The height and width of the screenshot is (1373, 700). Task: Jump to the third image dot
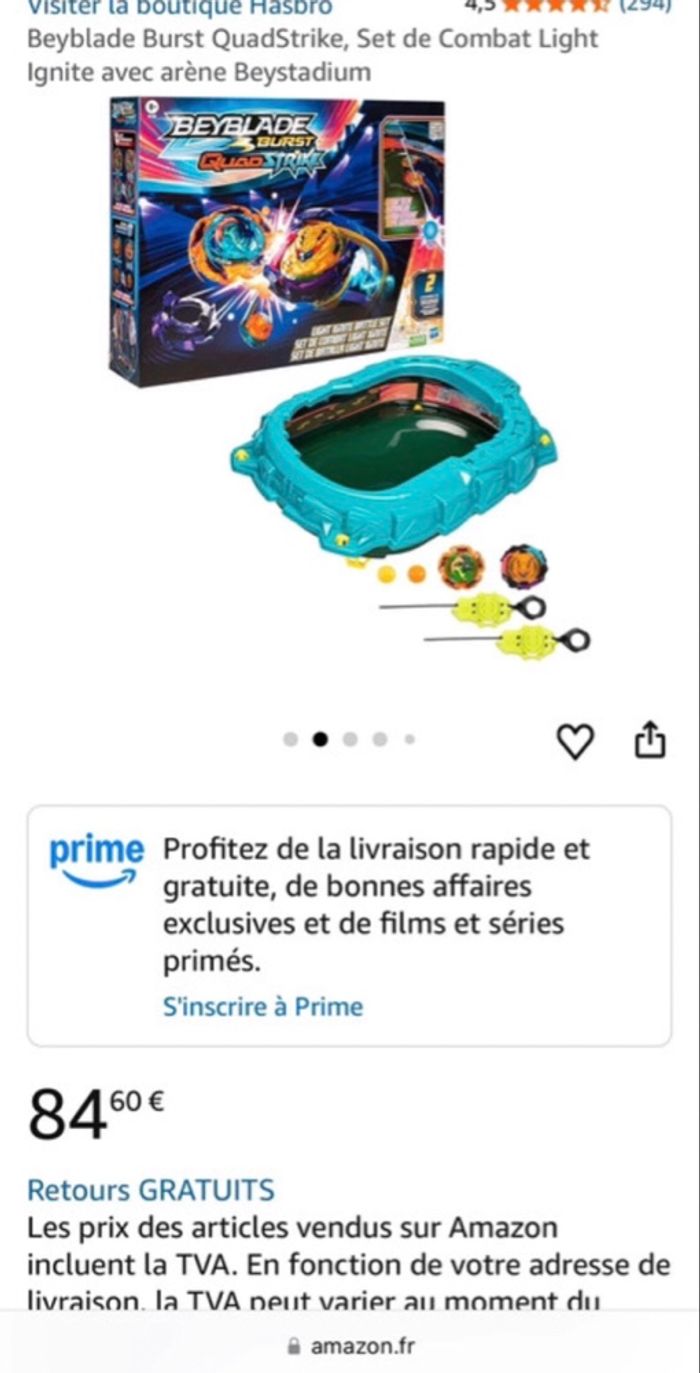(350, 740)
